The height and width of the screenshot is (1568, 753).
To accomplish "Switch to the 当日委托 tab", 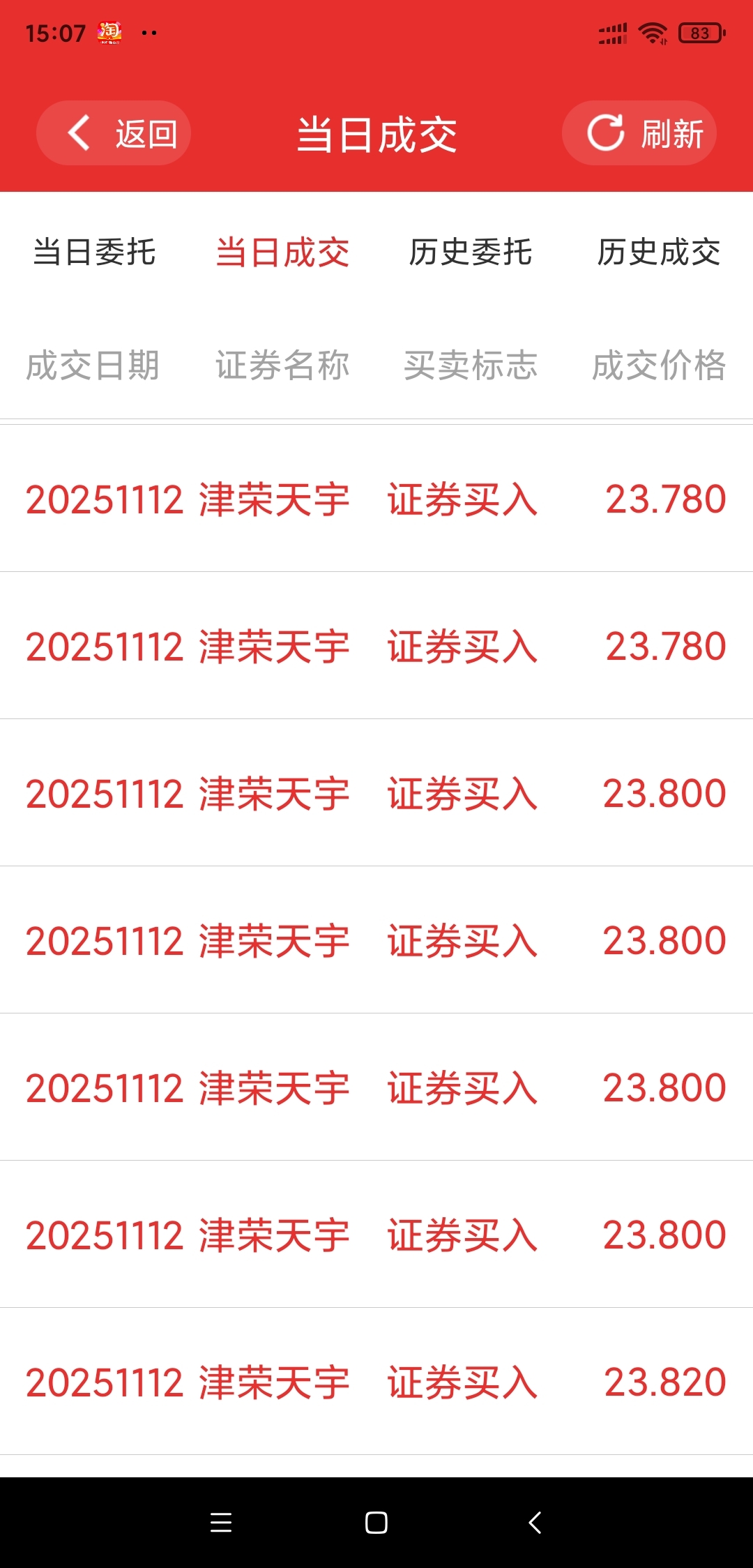I will [94, 252].
